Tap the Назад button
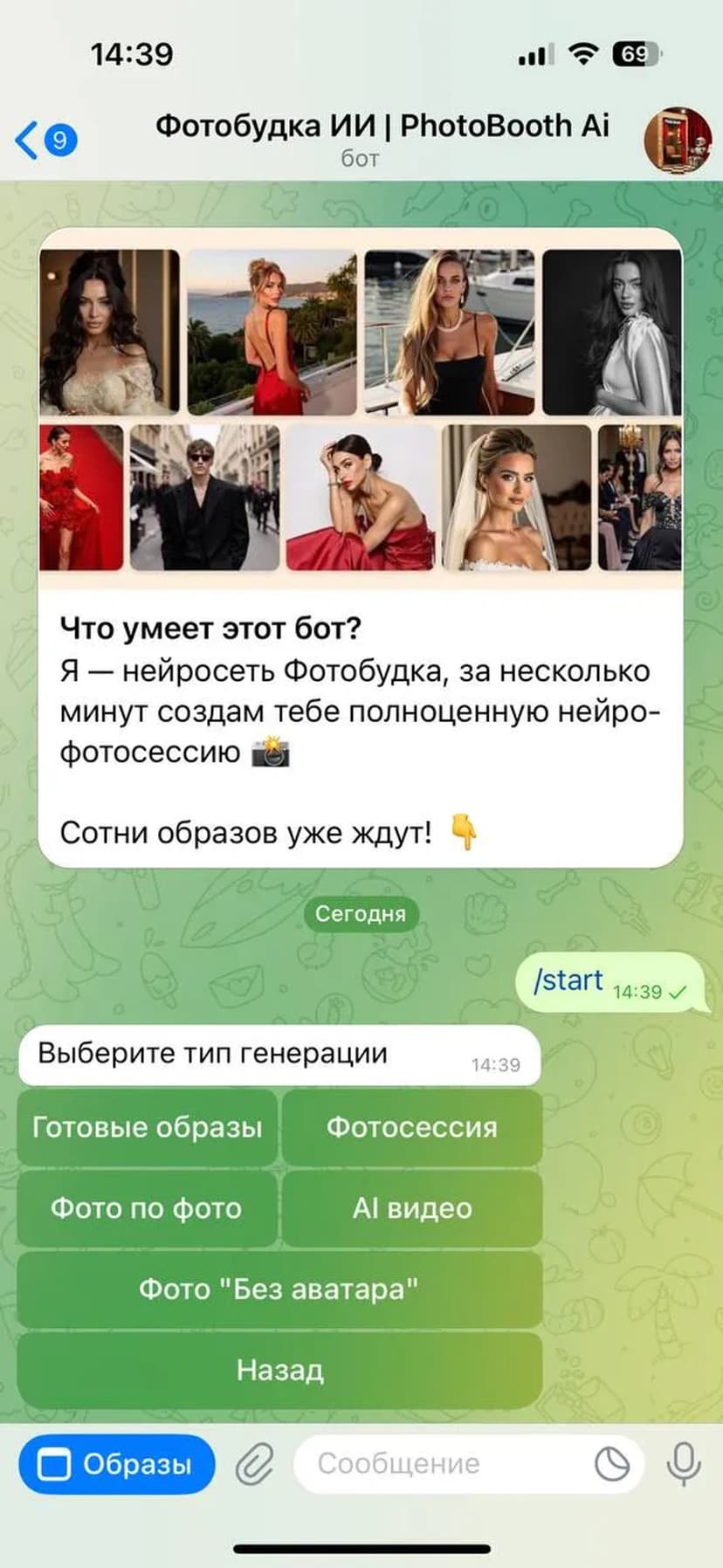 279,1370
